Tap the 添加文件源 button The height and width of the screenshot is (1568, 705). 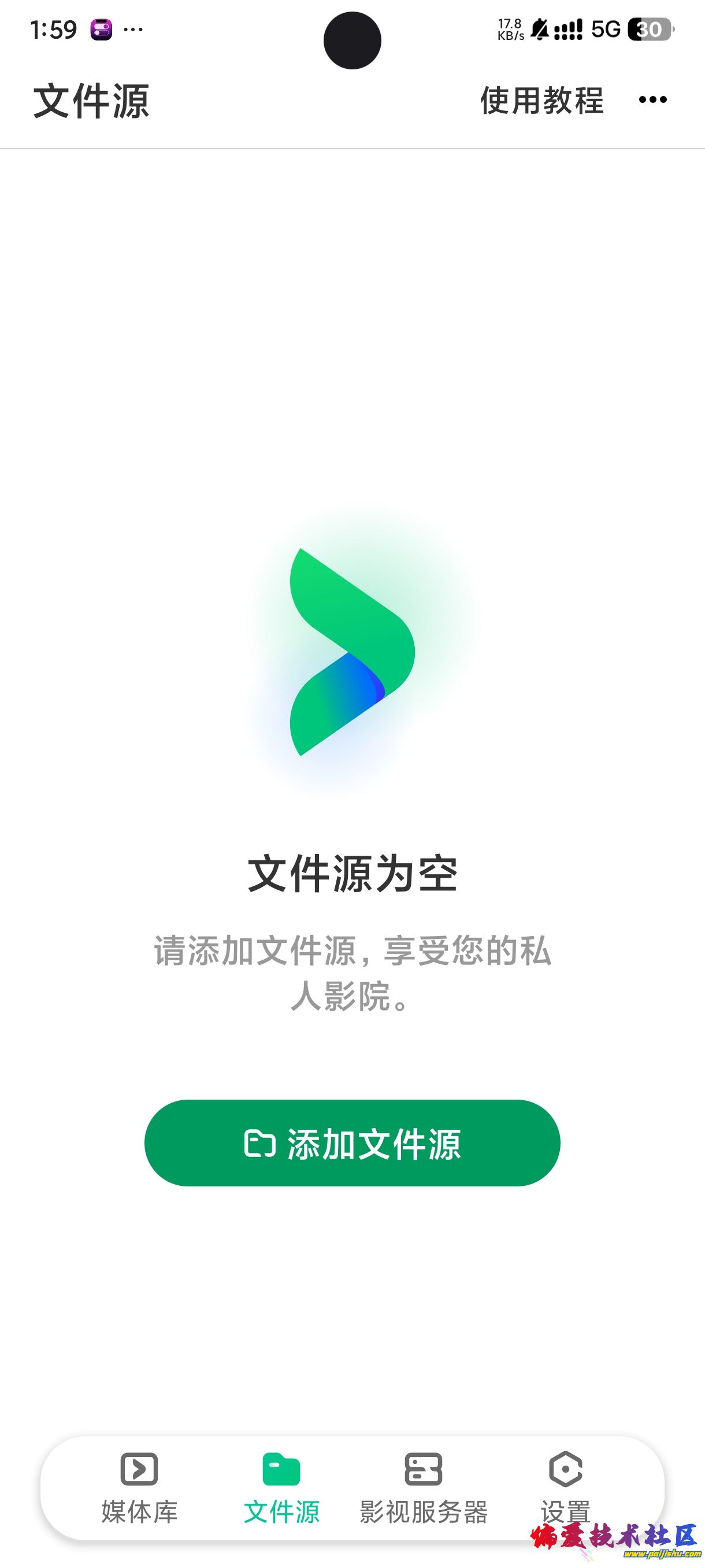coord(352,1143)
